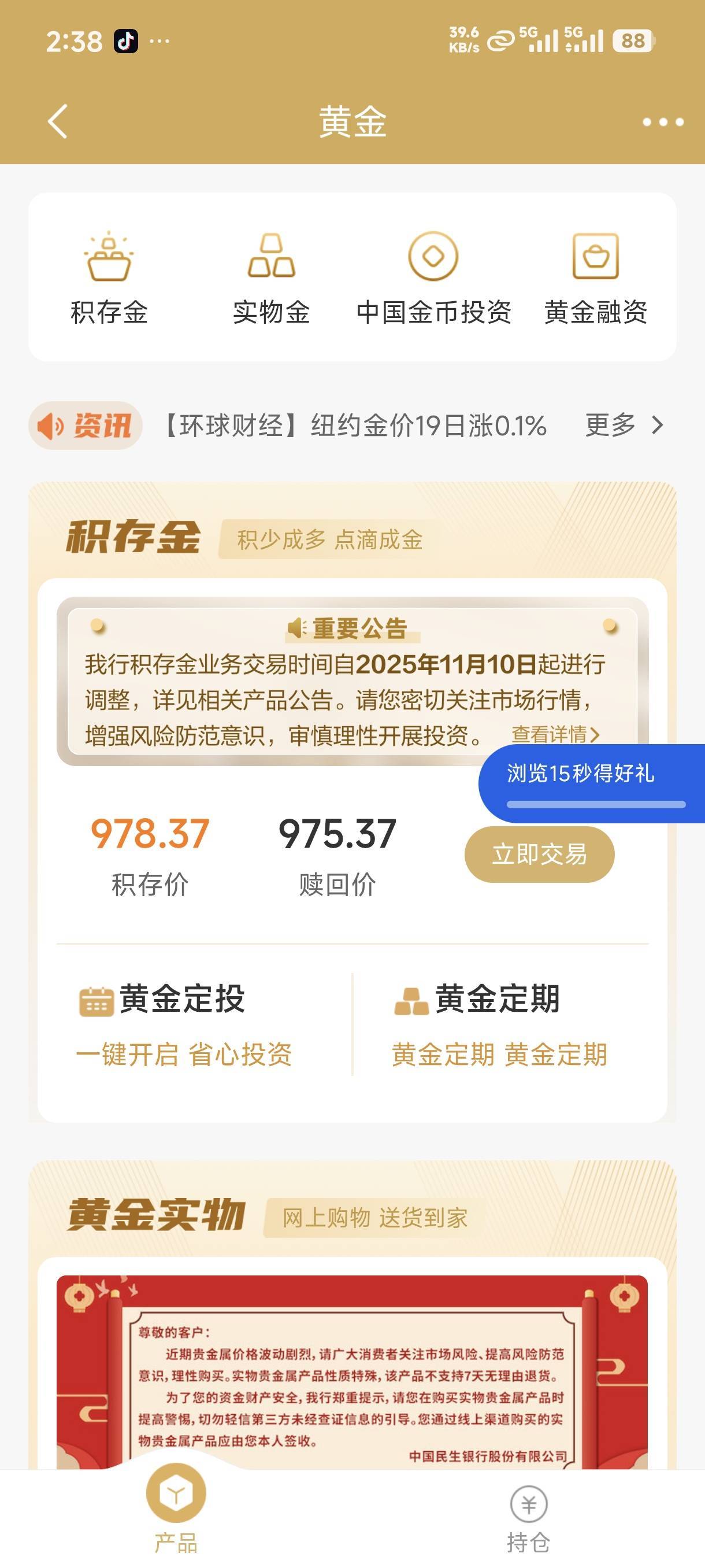The image size is (705, 1568).
Task: Read the 环球财经 gold price news
Action: [x=355, y=425]
